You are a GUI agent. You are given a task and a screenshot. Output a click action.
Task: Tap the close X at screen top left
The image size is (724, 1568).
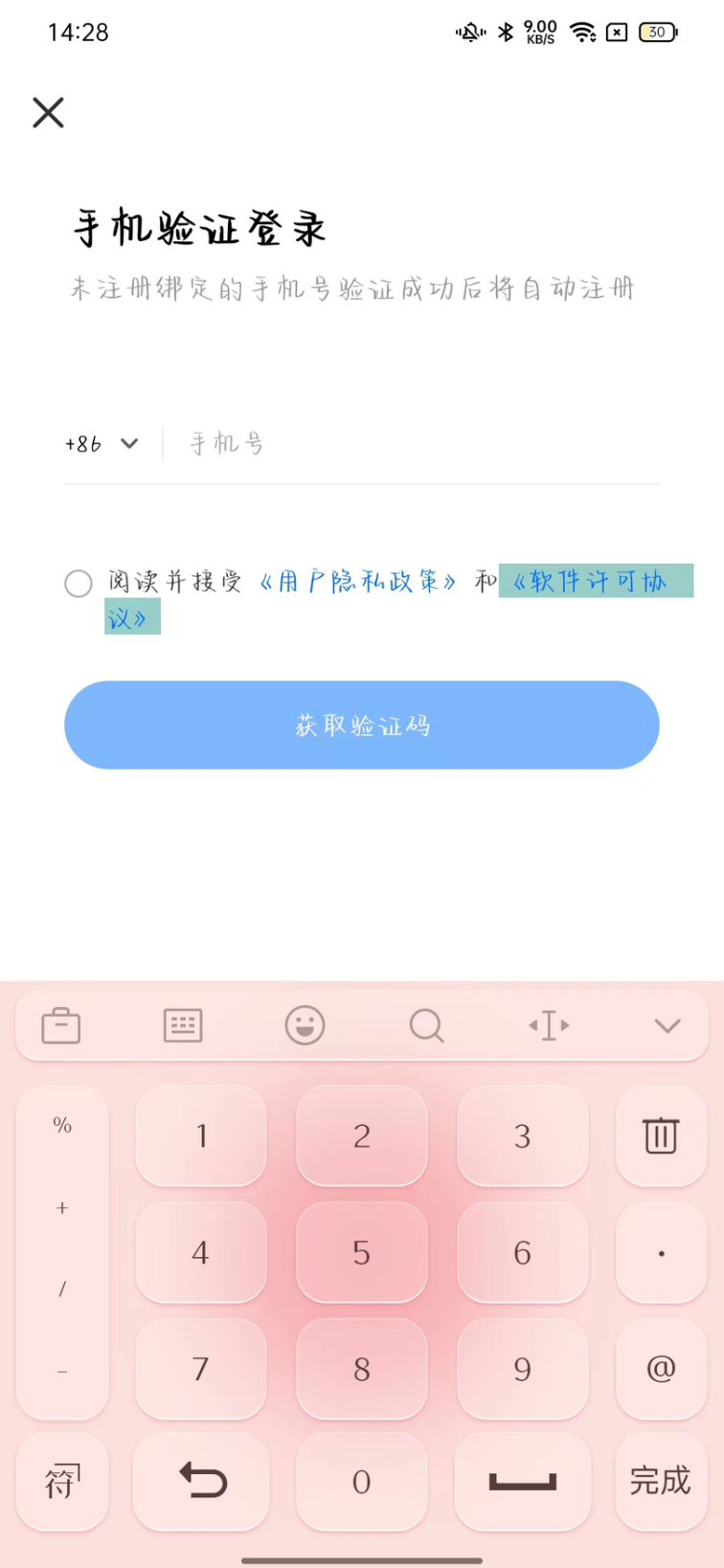point(47,112)
